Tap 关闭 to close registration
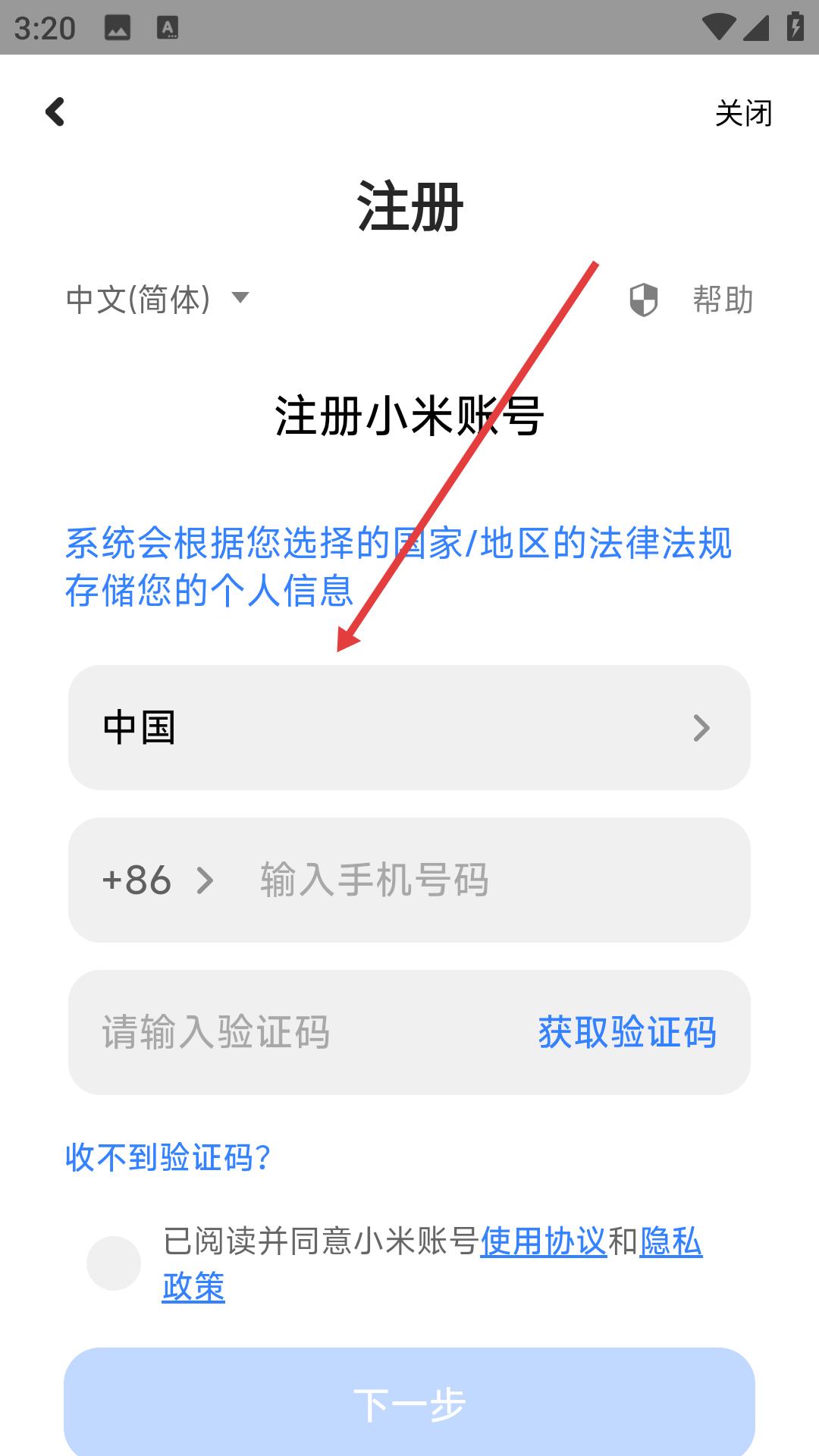This screenshot has height=1456, width=819. (x=743, y=113)
